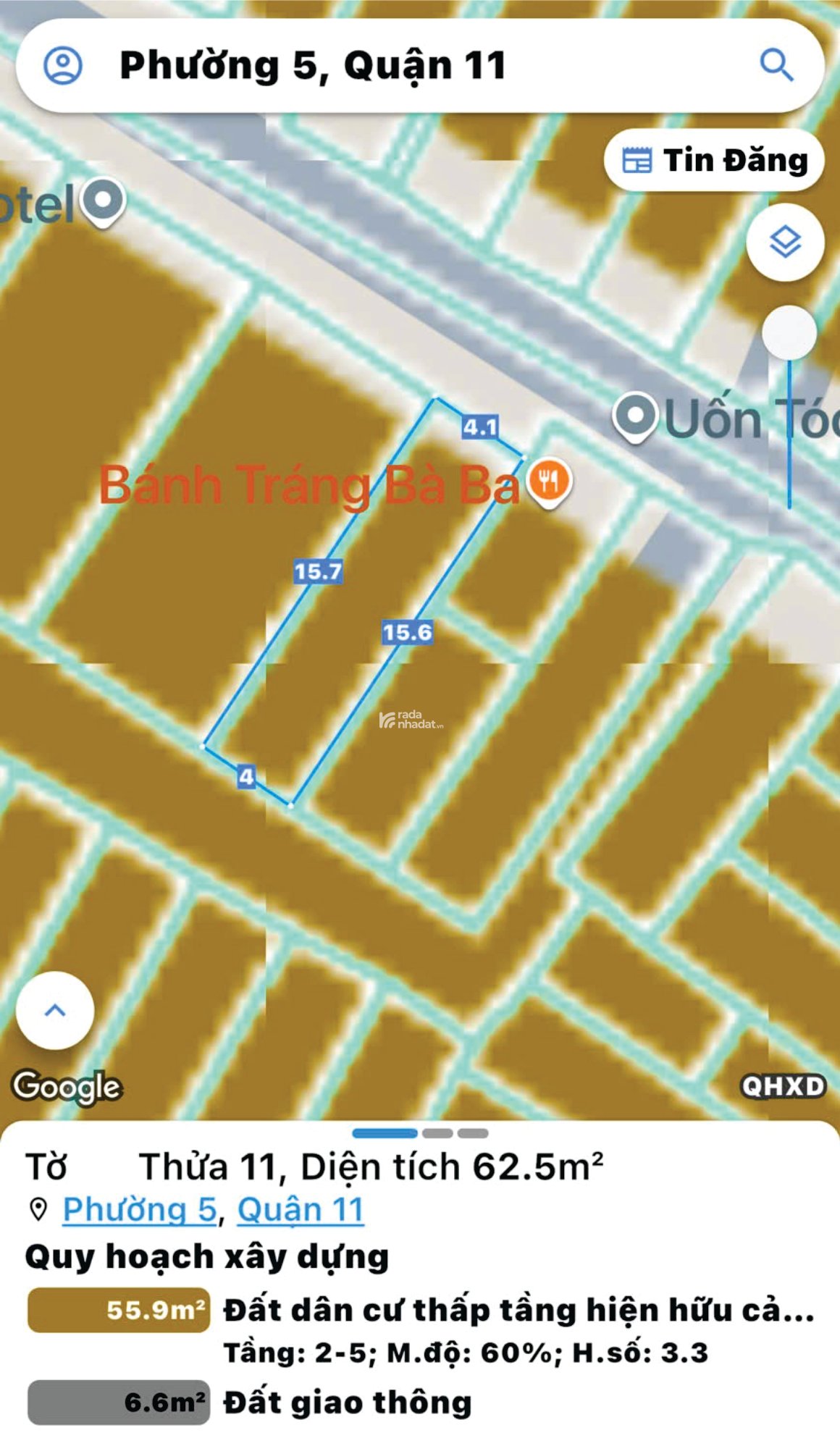Image resolution: width=840 pixels, height=1438 pixels.
Task: Open the Phường 5 link
Action: point(140,1209)
